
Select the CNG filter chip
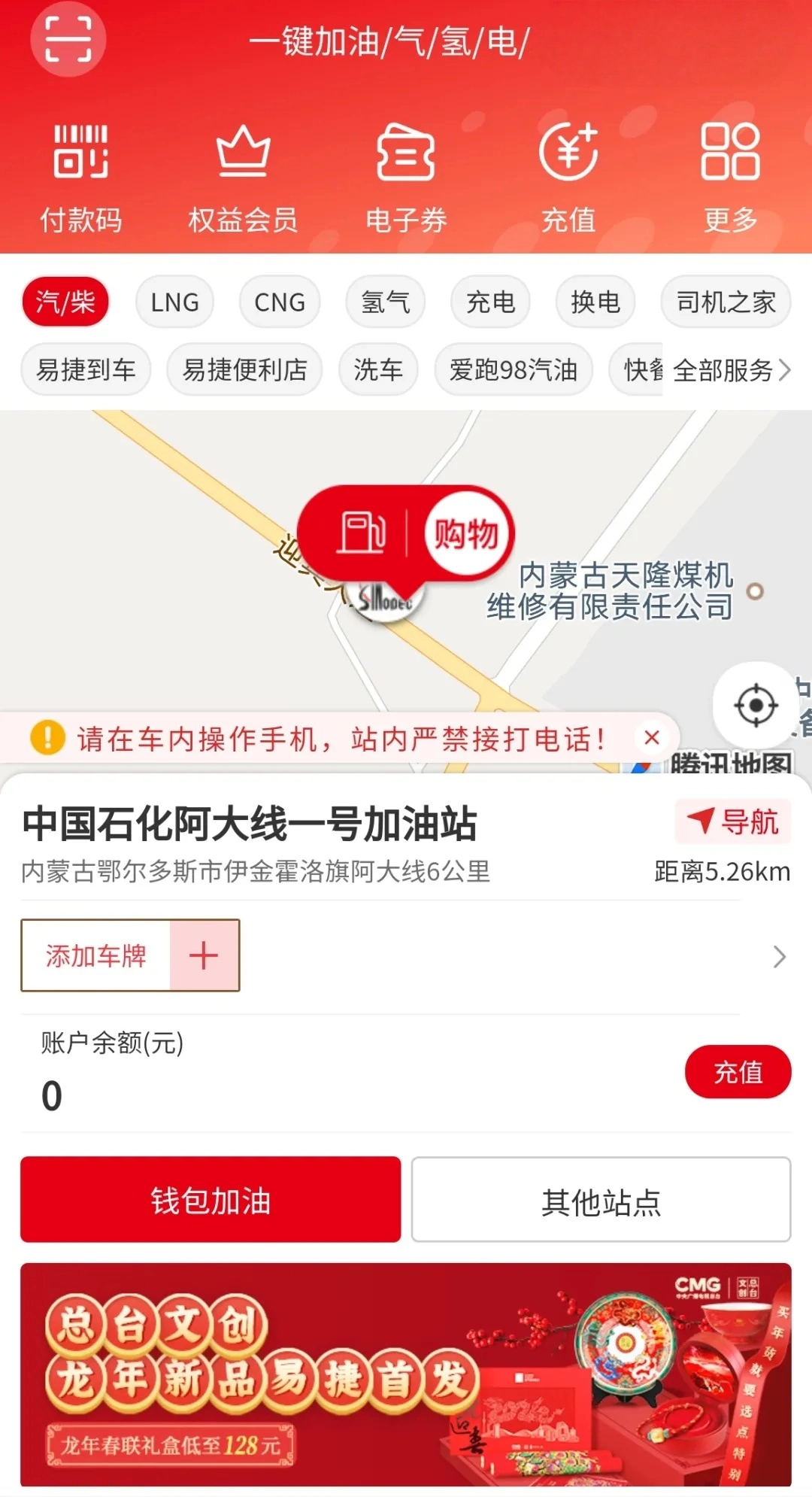(x=280, y=302)
